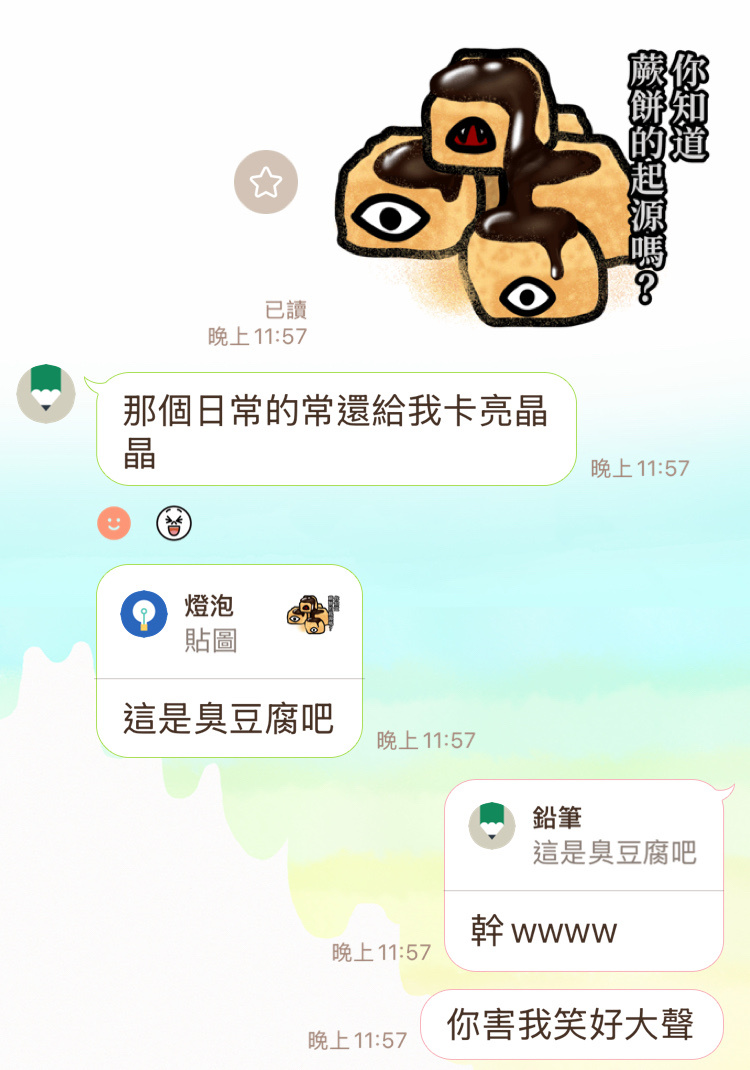
Task: Tap the laughing face reaction
Action: tap(174, 522)
